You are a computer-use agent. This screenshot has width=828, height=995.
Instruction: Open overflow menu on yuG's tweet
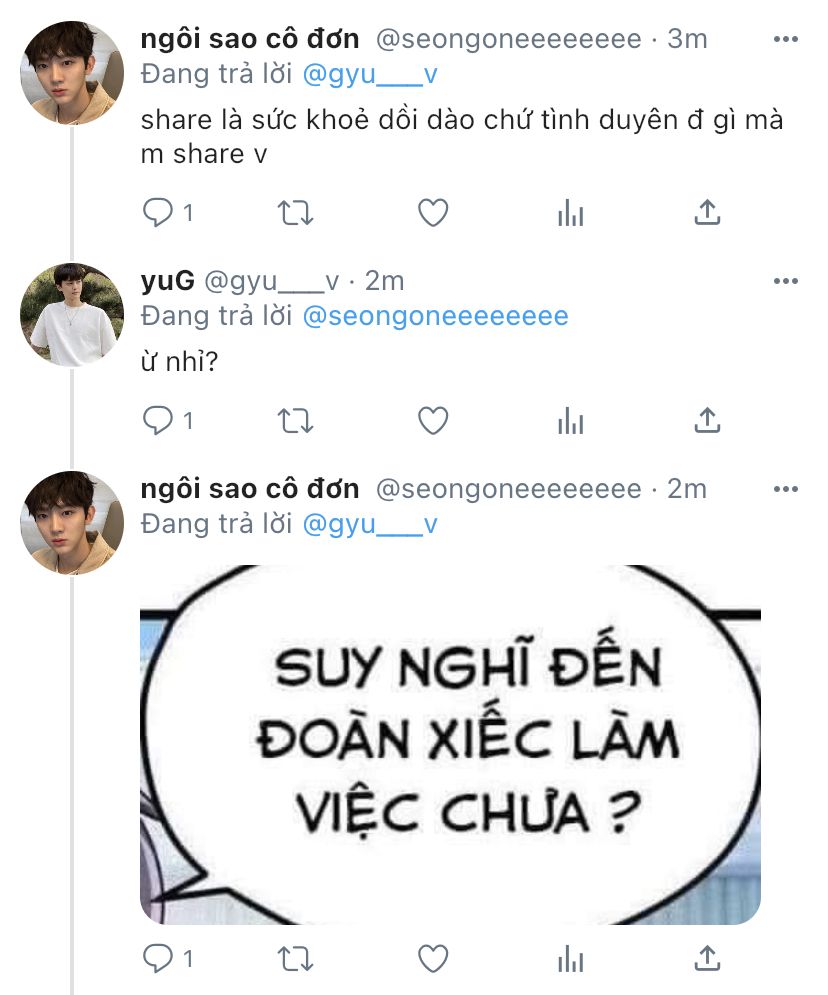tap(786, 283)
